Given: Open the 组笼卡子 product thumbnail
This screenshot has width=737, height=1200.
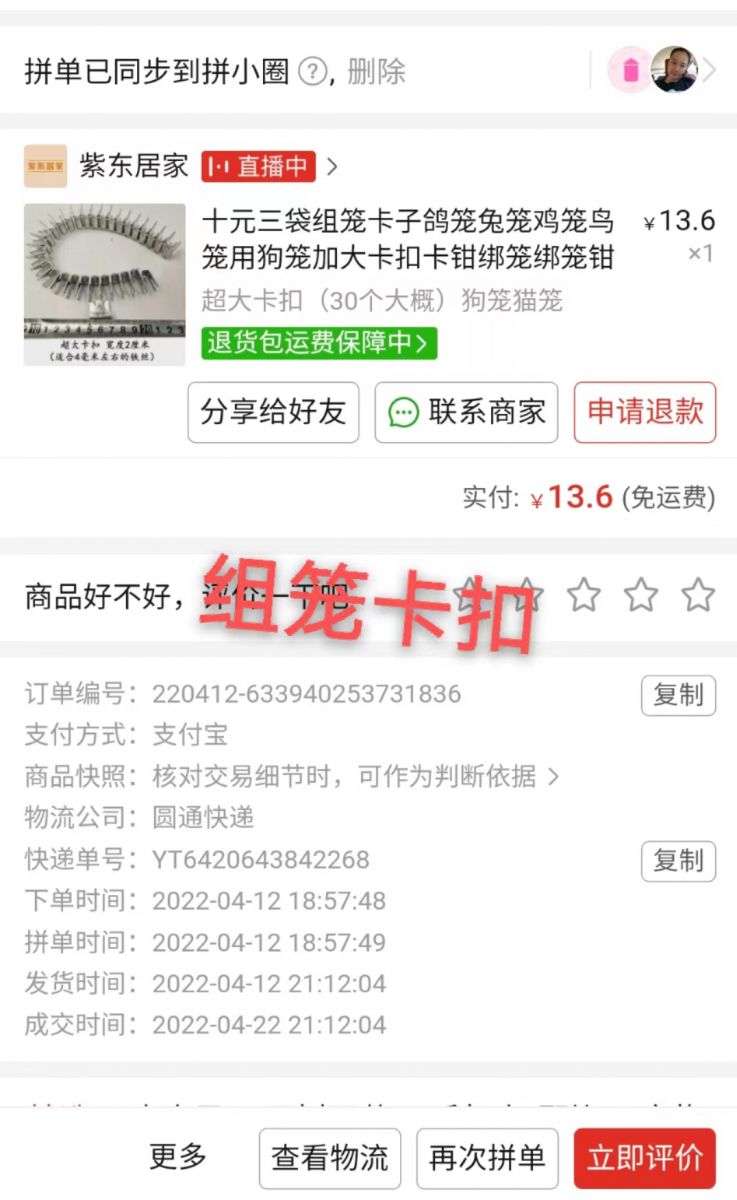Looking at the screenshot, I should [x=105, y=285].
